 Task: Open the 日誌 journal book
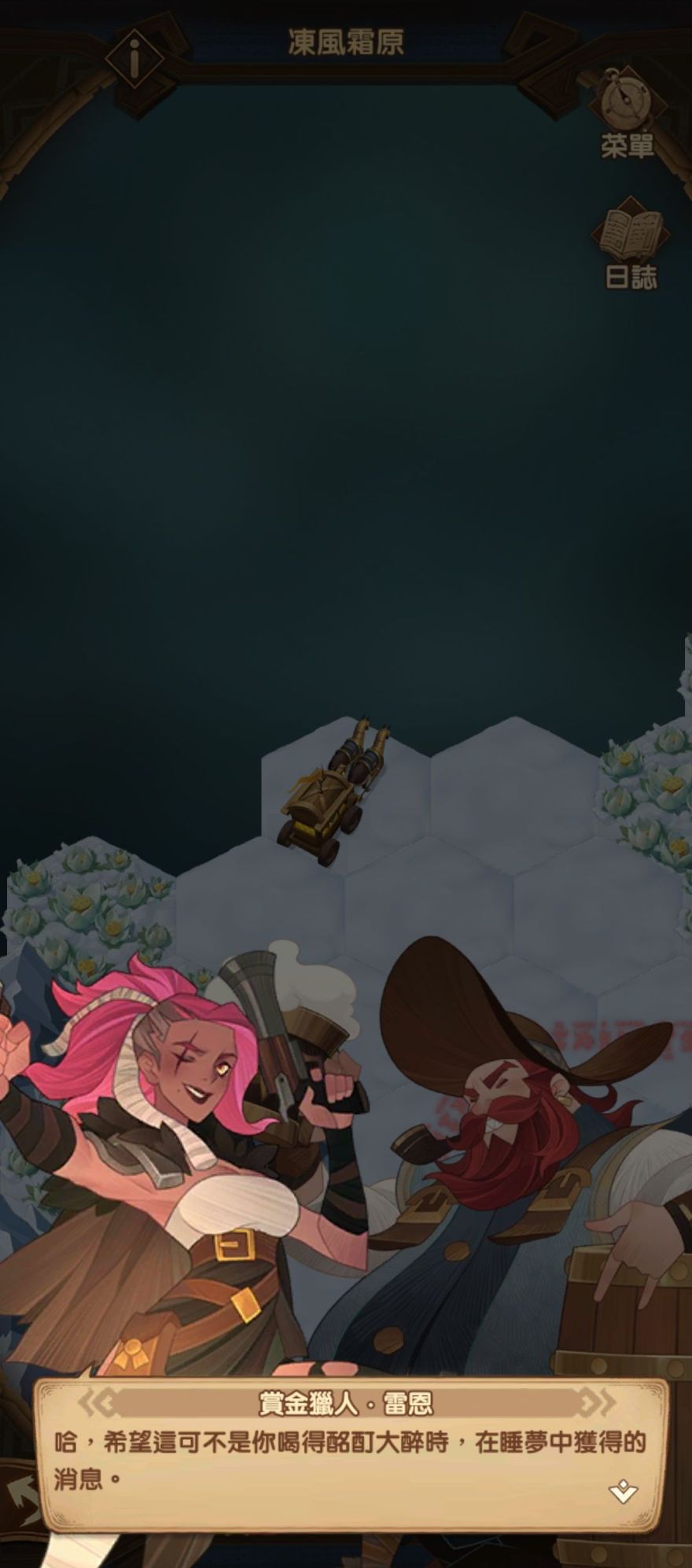(x=631, y=245)
